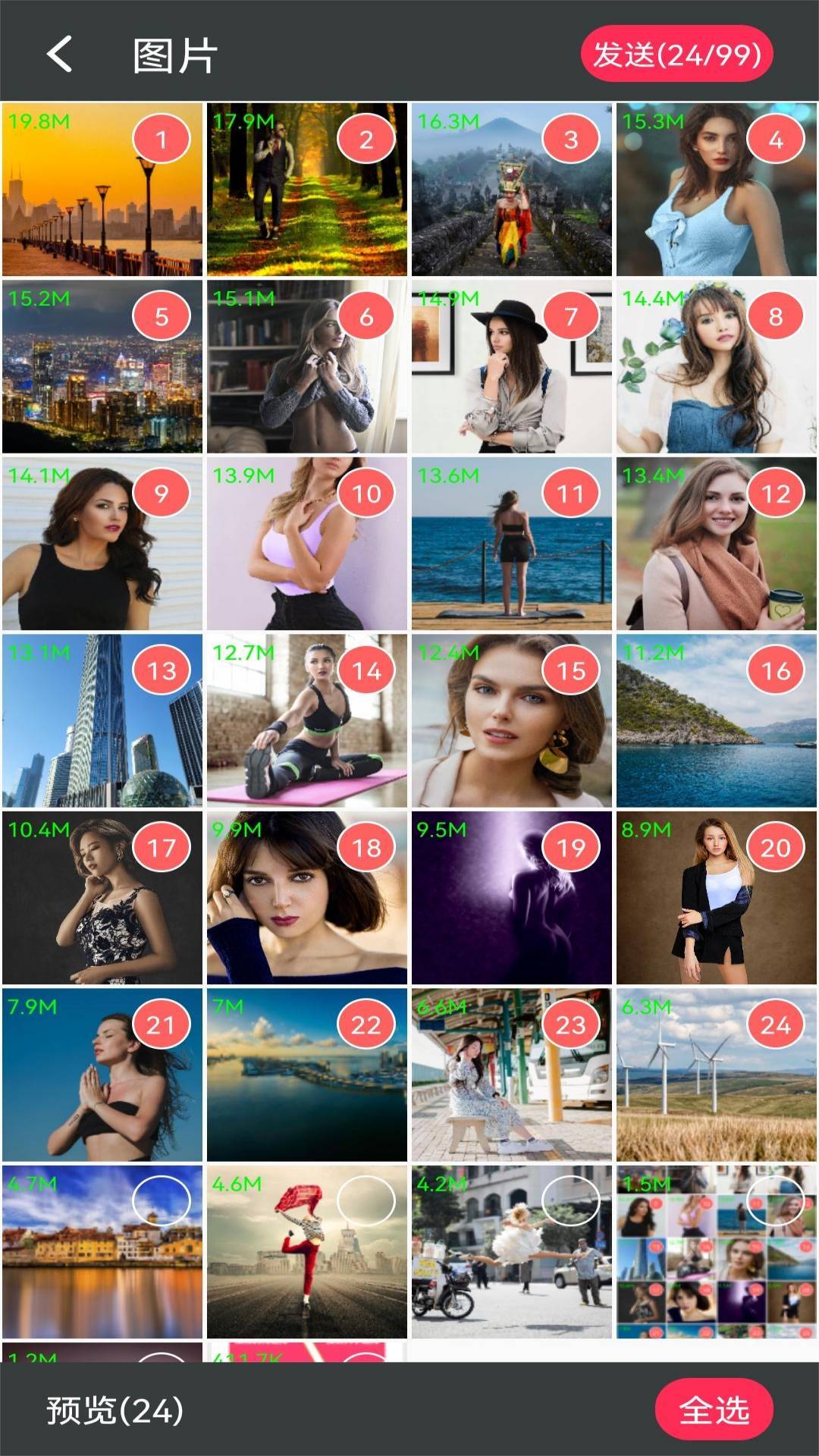819x1456 pixels.
Task: Open preview of the 24 selected images
Action: pos(115,1410)
